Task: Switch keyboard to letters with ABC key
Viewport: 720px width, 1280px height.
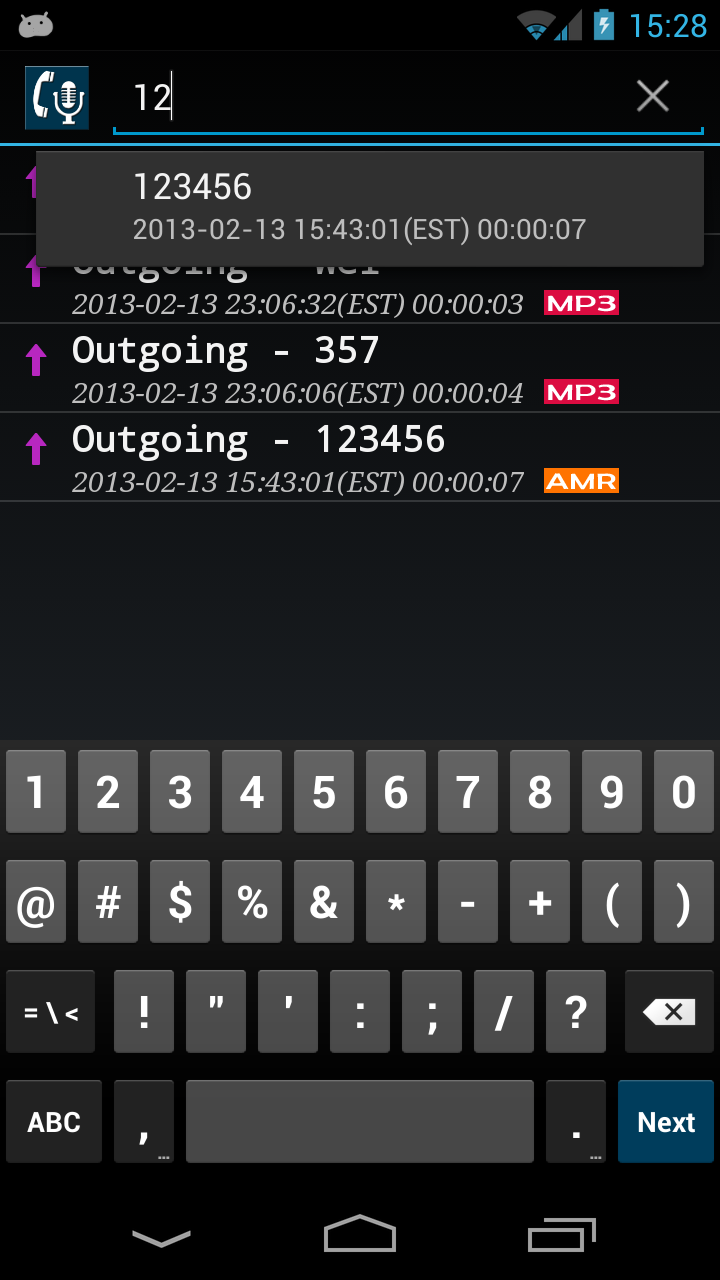Action: [x=53, y=1121]
